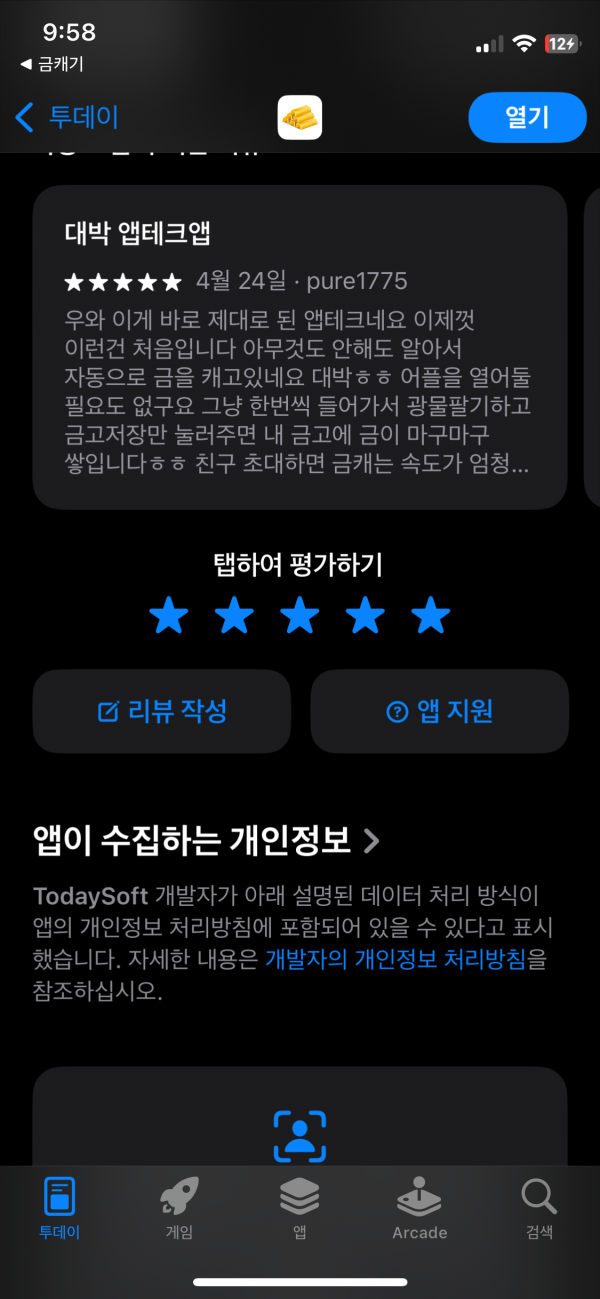Switch to the 앱 tab
The width and height of the screenshot is (600, 1299).
click(299, 1207)
